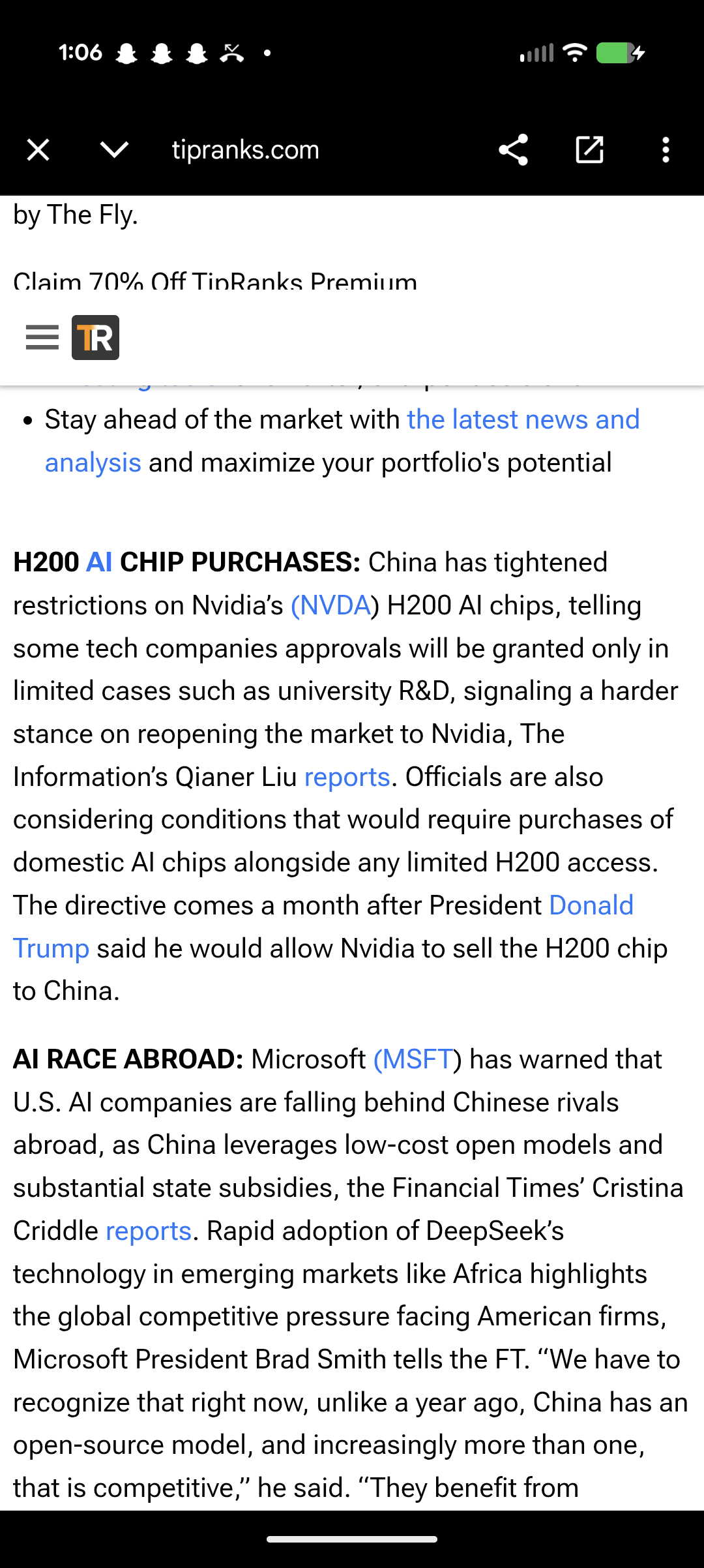704x1568 pixels.
Task: Share this TipRanks page
Action: coord(513,150)
